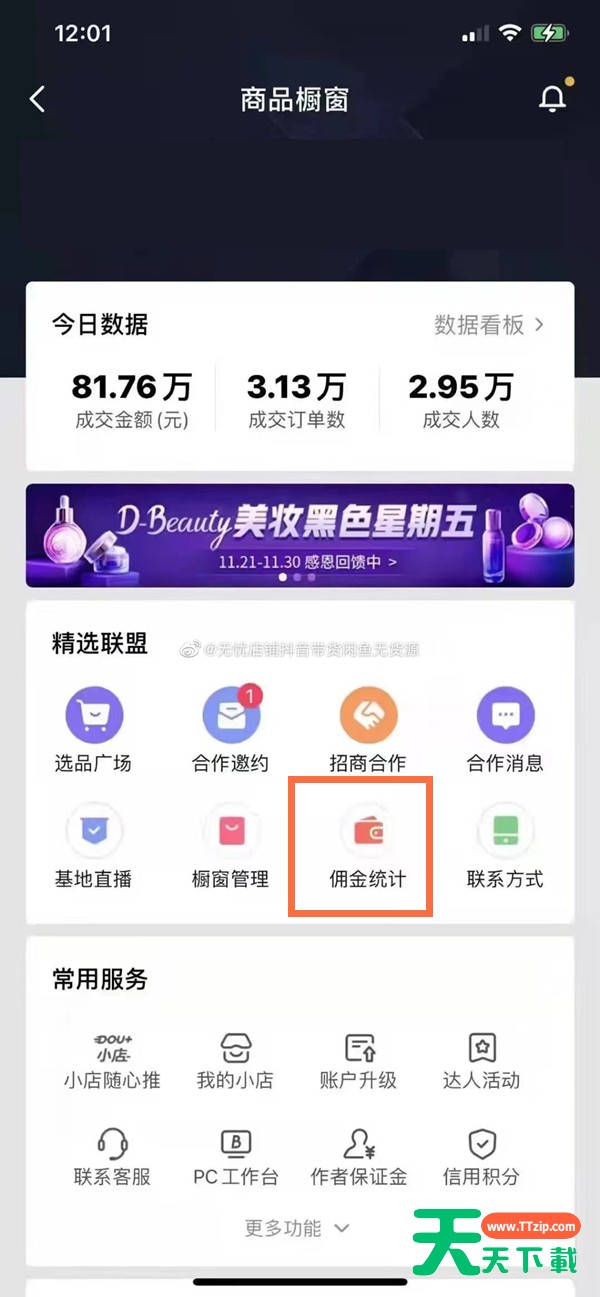Open the notifications bell
This screenshot has height=1297, width=600.
tap(552, 99)
